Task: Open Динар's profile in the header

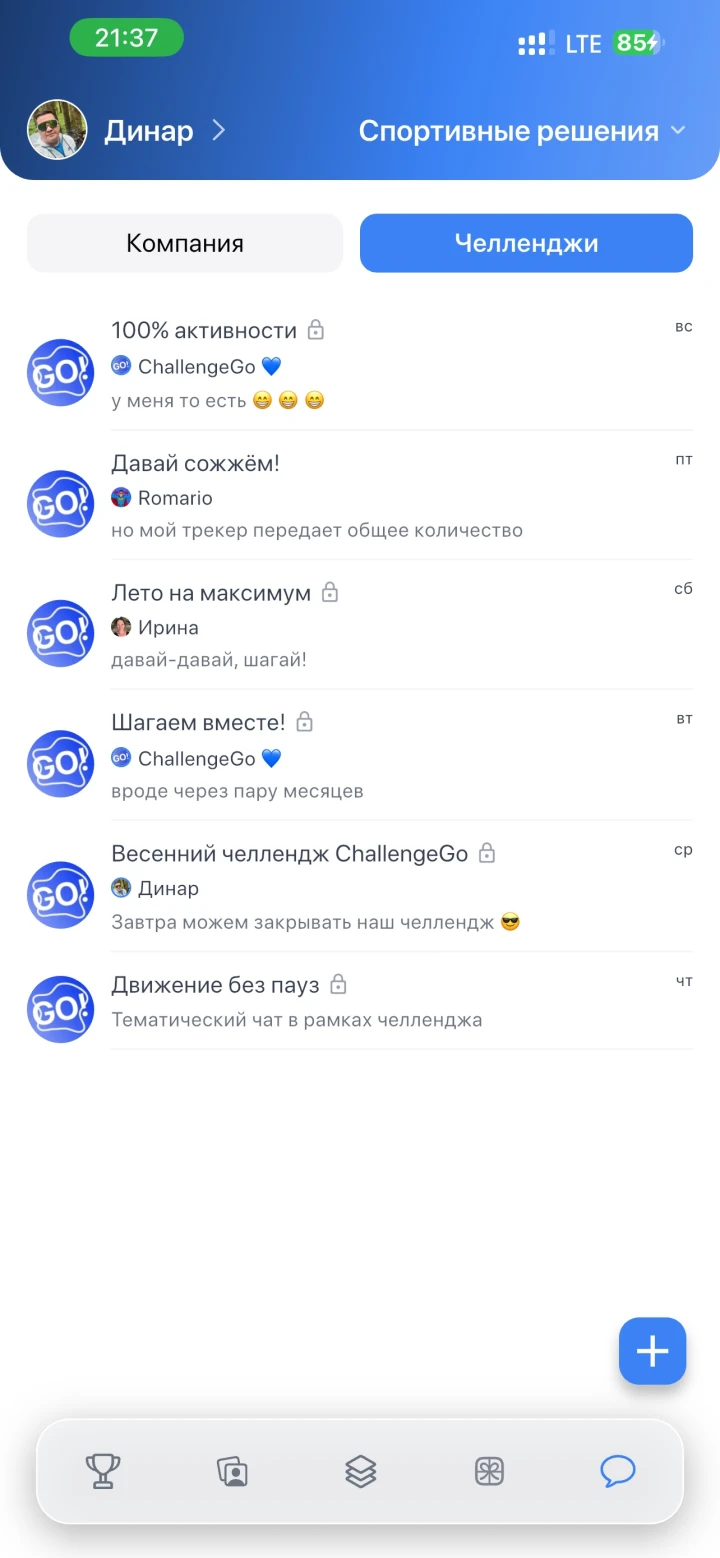Action: click(126, 131)
